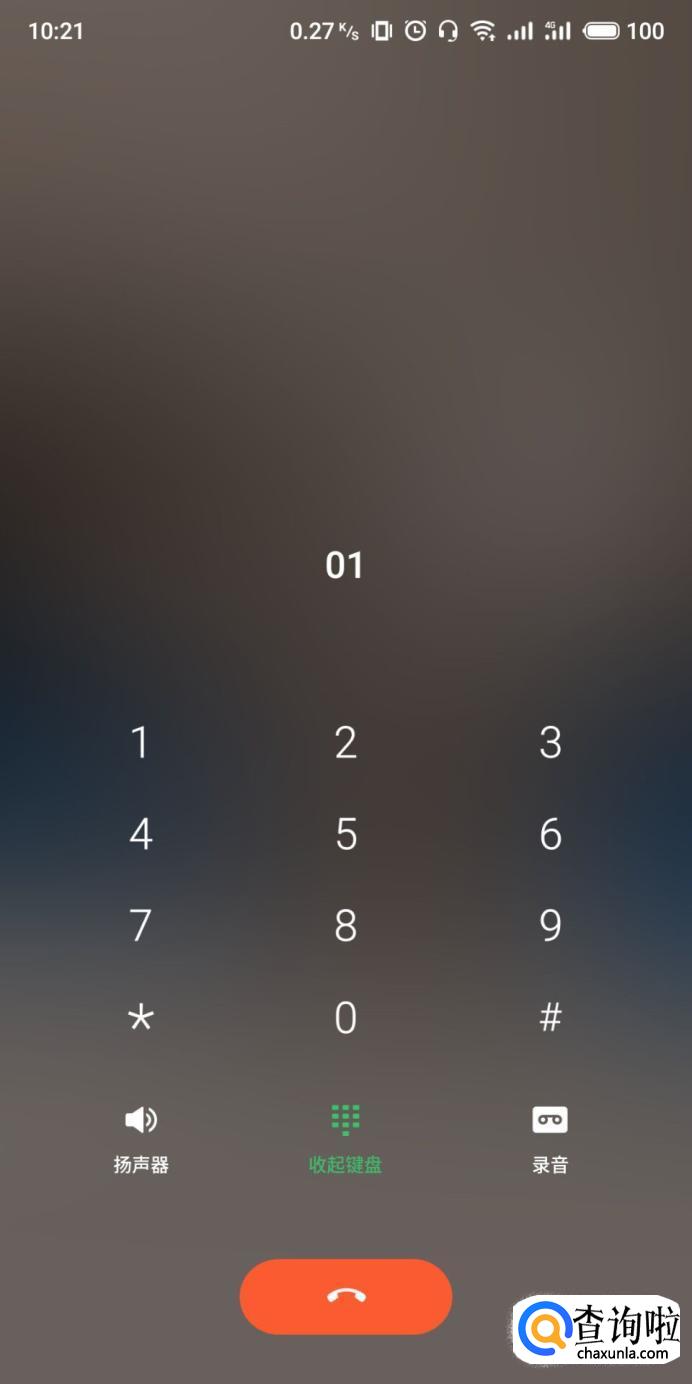Enter digit 5 on the keypad
Screen dimensions: 692x1384
tap(346, 834)
